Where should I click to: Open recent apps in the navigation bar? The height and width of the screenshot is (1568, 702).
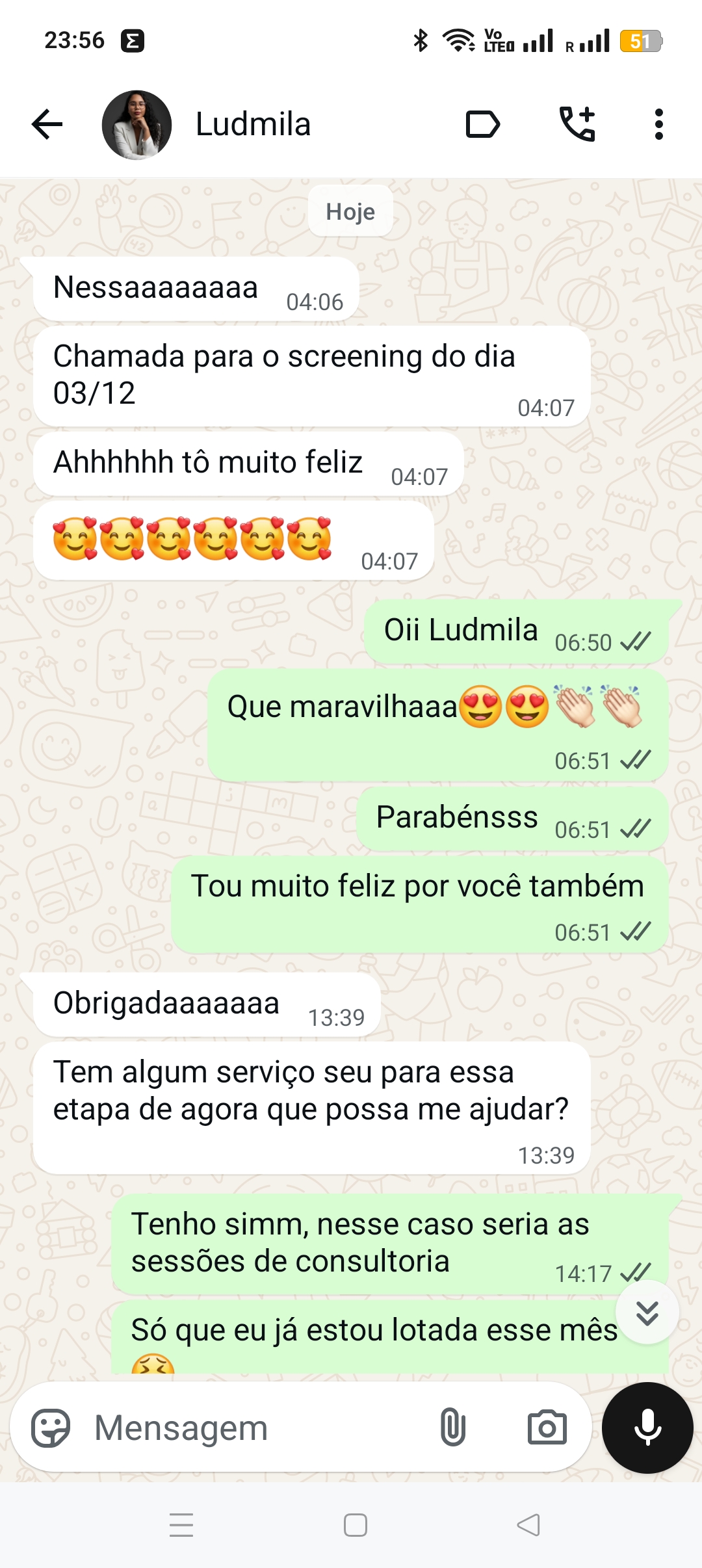[x=181, y=1525]
